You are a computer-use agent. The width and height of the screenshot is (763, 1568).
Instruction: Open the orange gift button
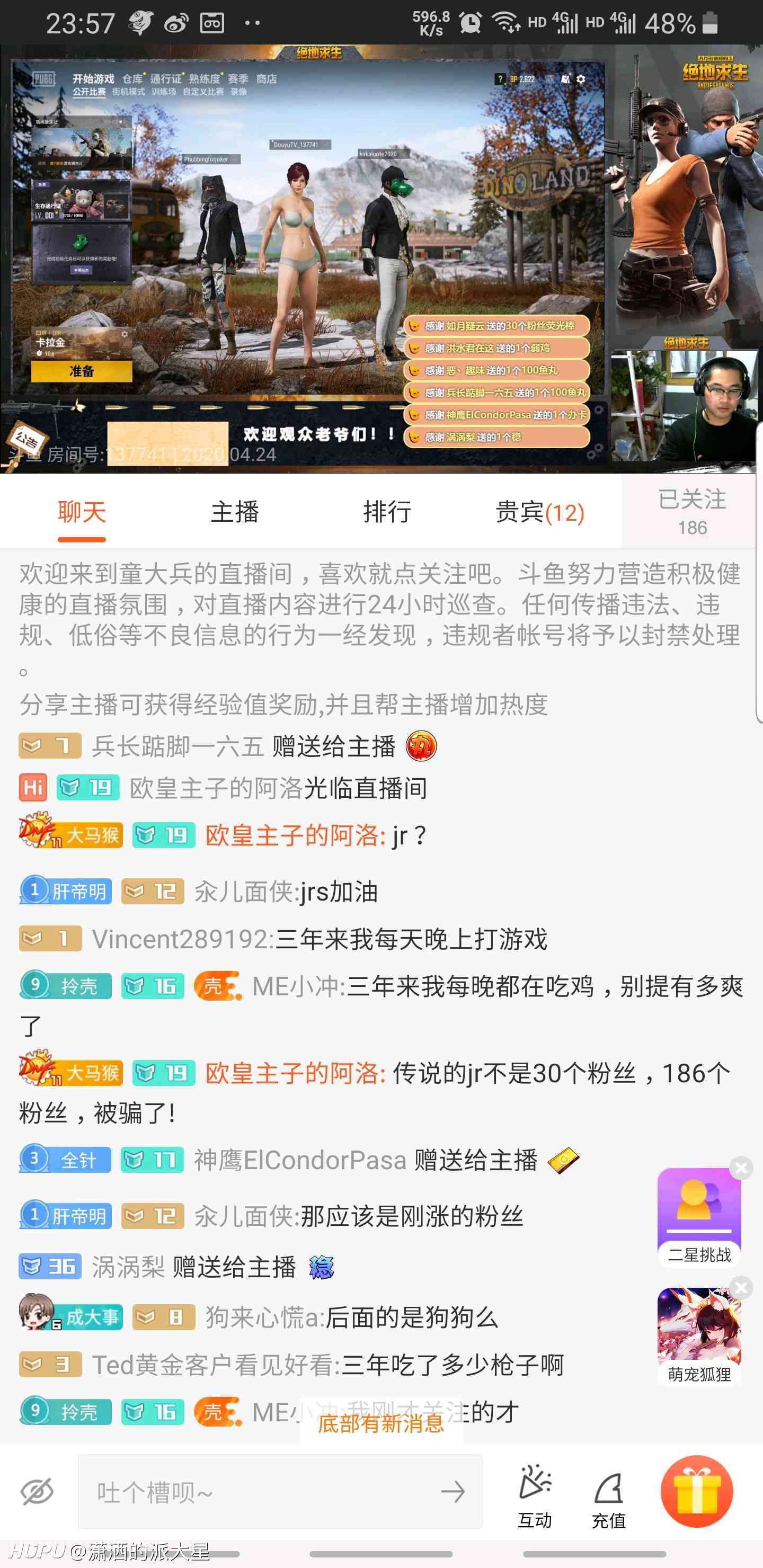pyautogui.click(x=697, y=1491)
